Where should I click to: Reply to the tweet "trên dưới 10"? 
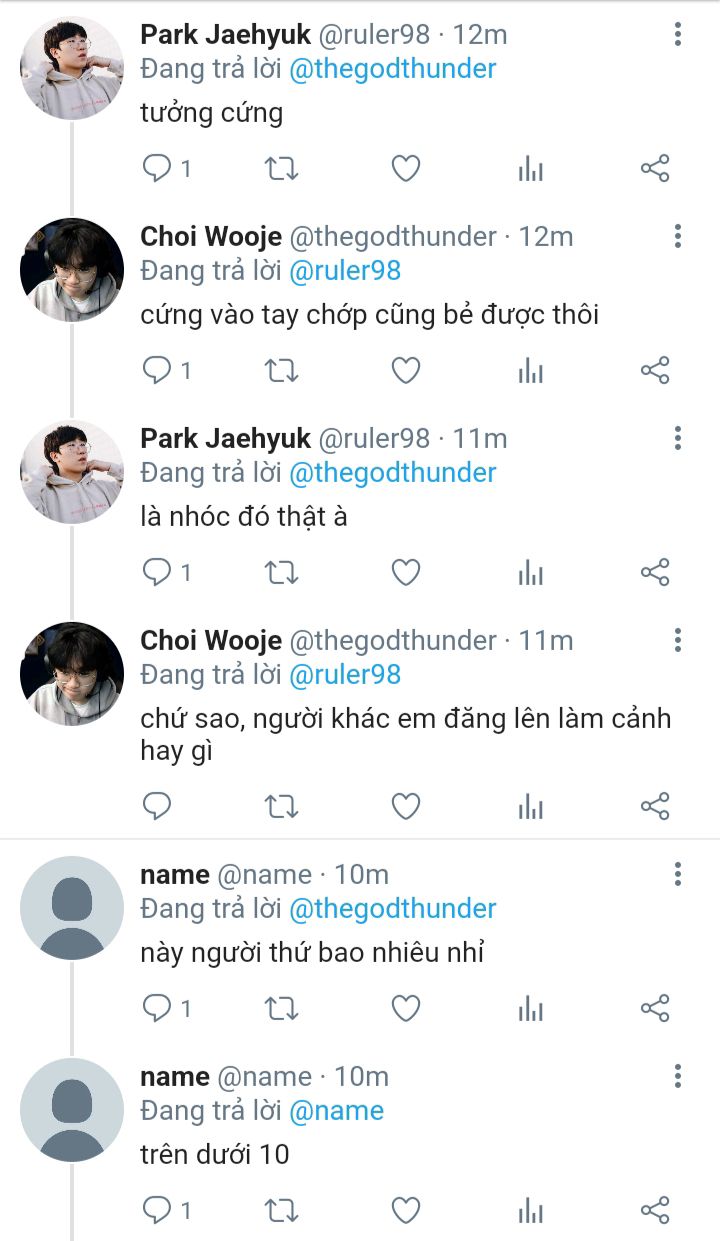coord(158,1210)
